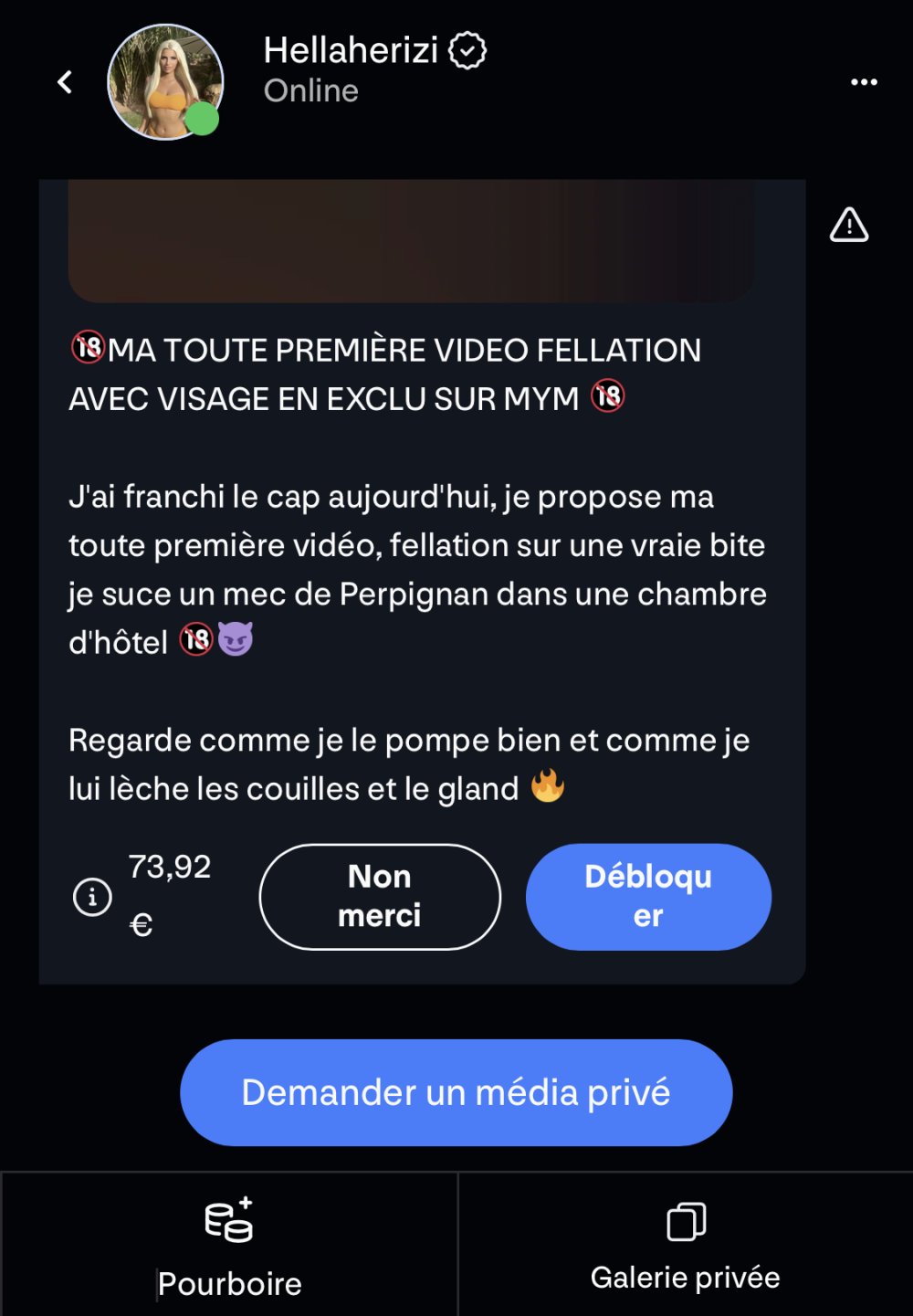Image resolution: width=913 pixels, height=1316 pixels.
Task: Open the three-dot overflow menu
Action: click(x=864, y=82)
